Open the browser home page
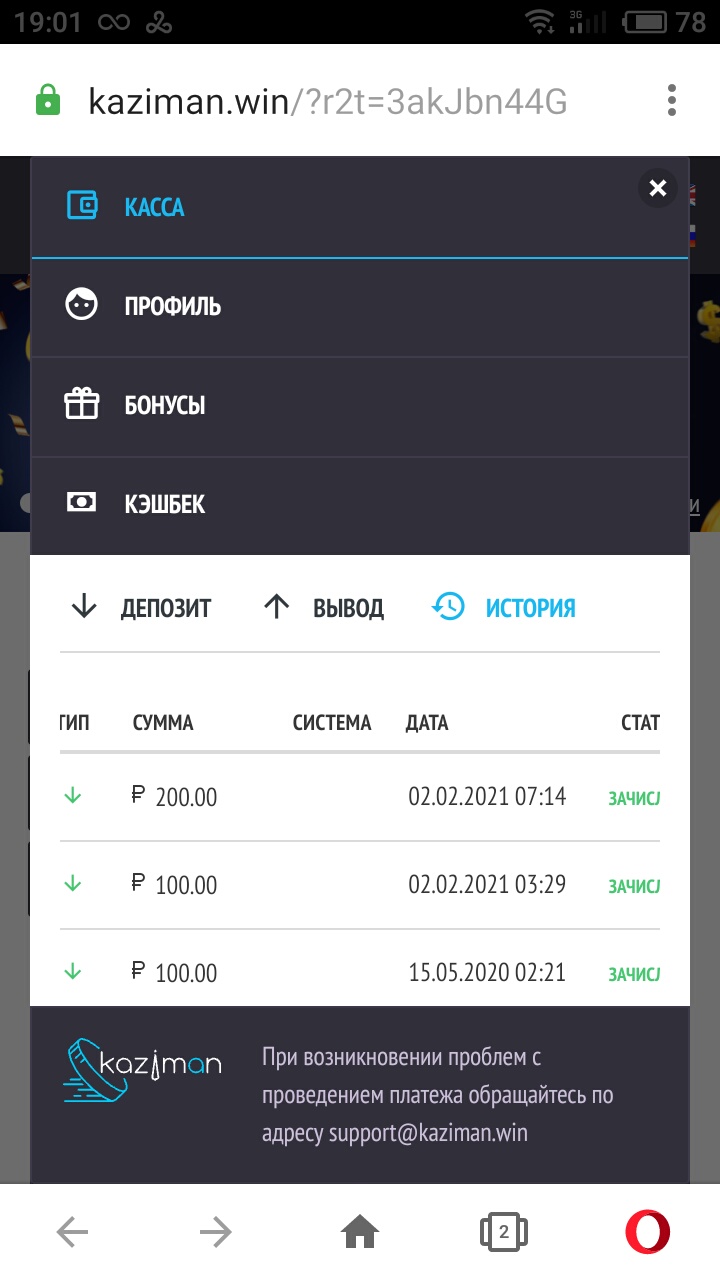The height and width of the screenshot is (1280, 720). [x=360, y=1232]
